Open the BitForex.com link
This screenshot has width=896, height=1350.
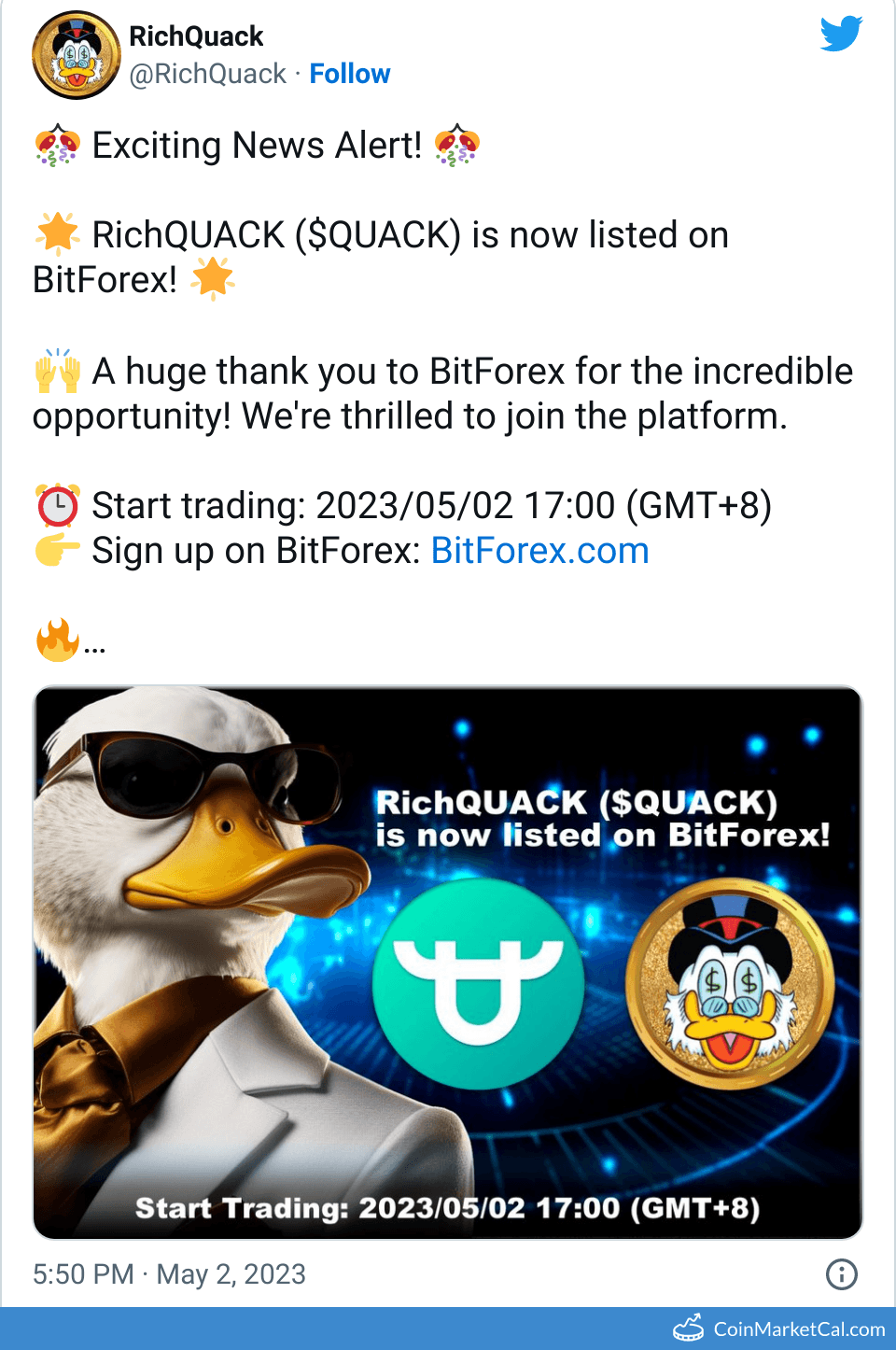tap(539, 551)
